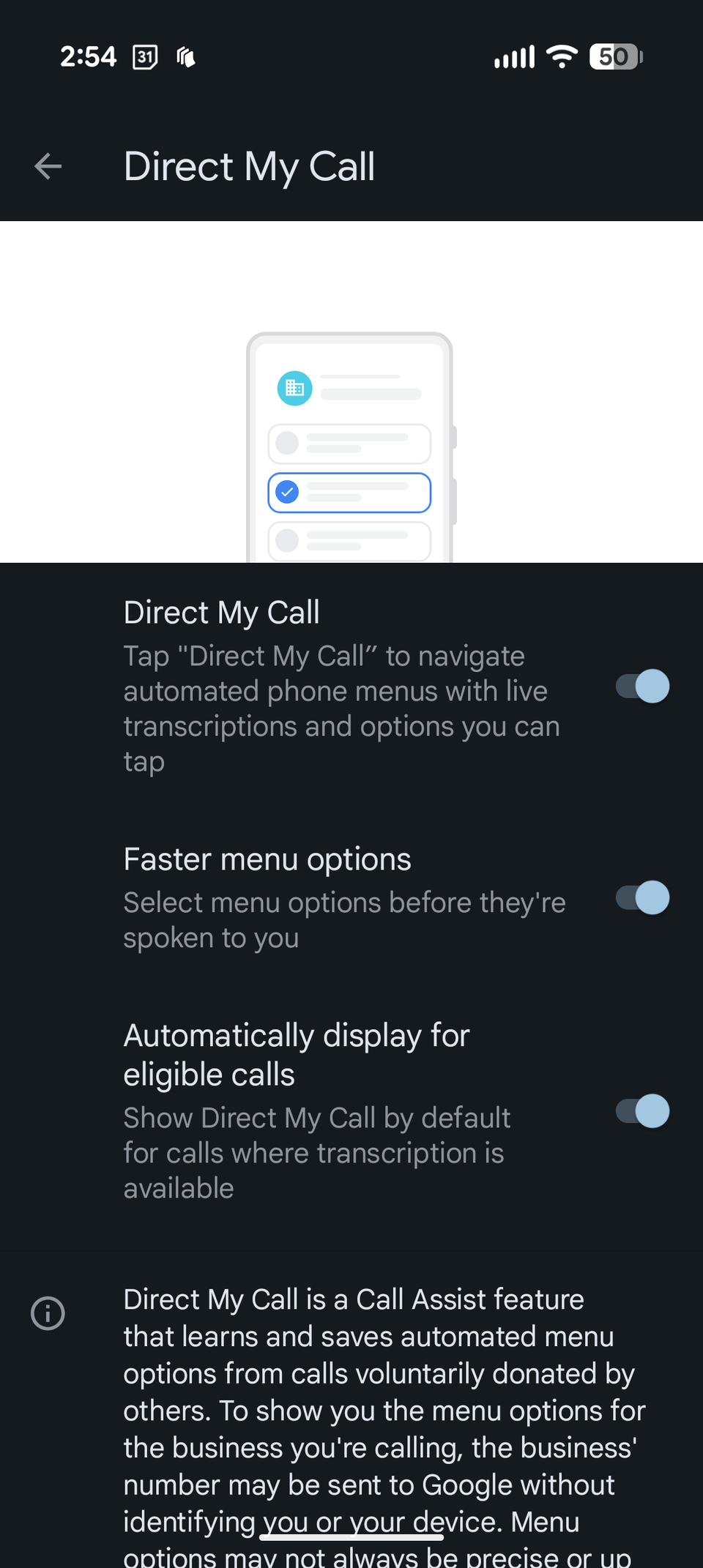
Task: Tap the phone illustration preview
Action: tap(350, 447)
